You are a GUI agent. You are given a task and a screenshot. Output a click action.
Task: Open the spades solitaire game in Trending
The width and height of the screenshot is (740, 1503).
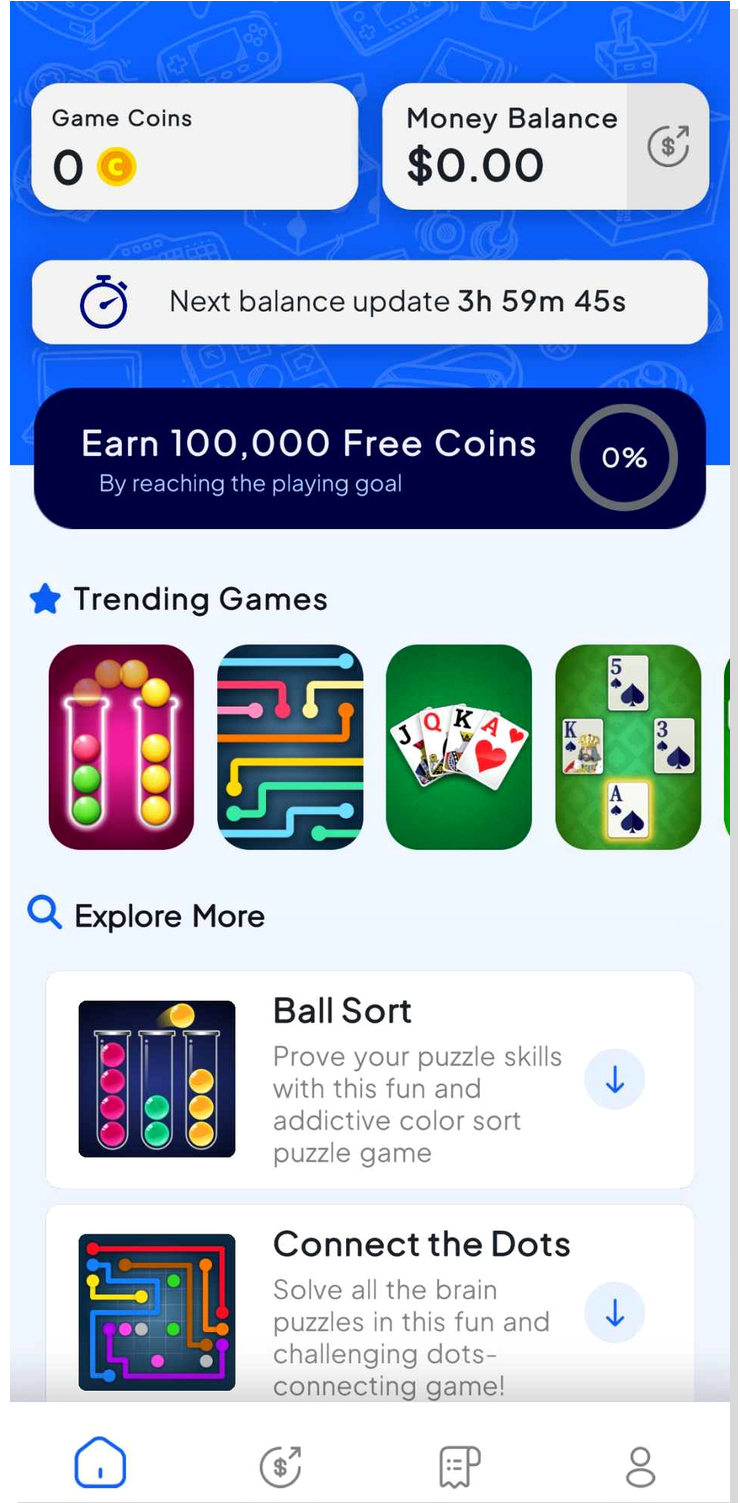pyautogui.click(x=628, y=747)
